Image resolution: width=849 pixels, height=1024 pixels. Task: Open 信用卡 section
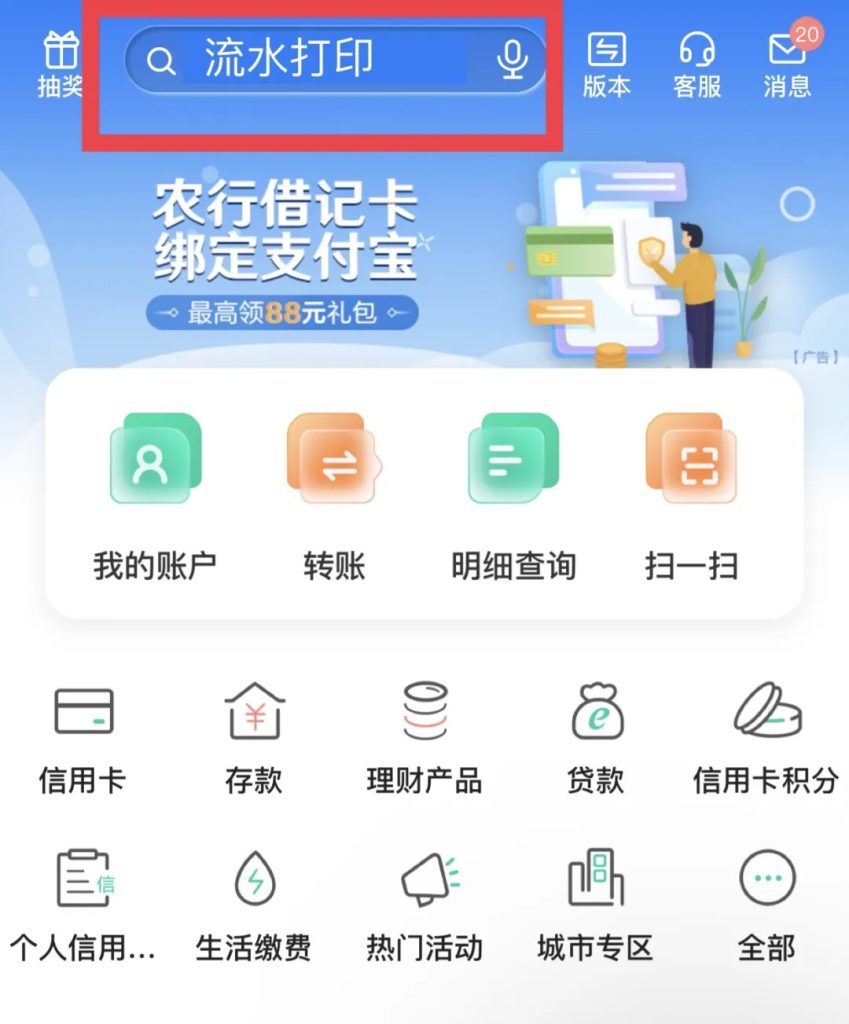point(83,736)
